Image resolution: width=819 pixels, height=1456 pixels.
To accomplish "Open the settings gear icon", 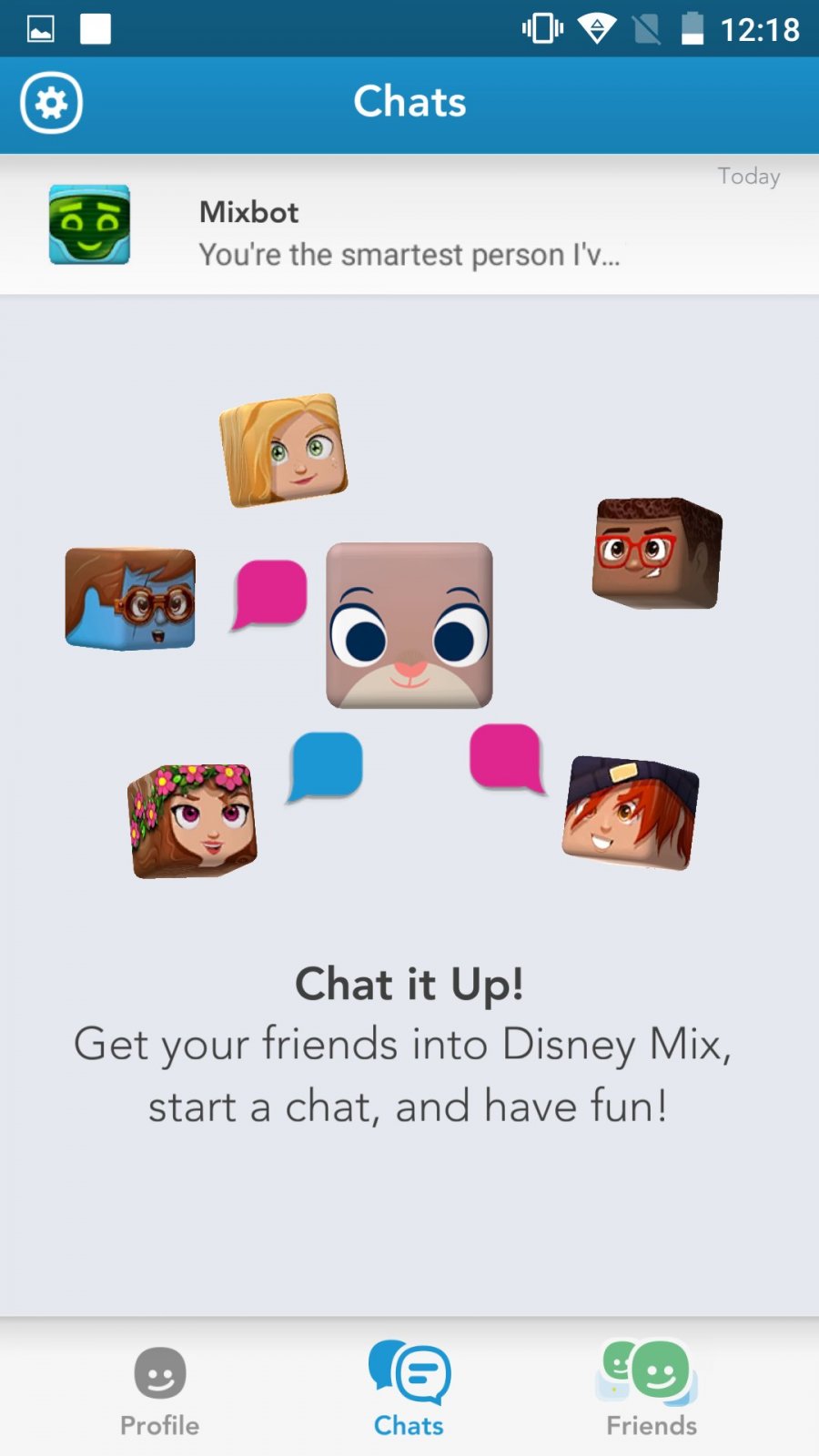I will click(52, 103).
